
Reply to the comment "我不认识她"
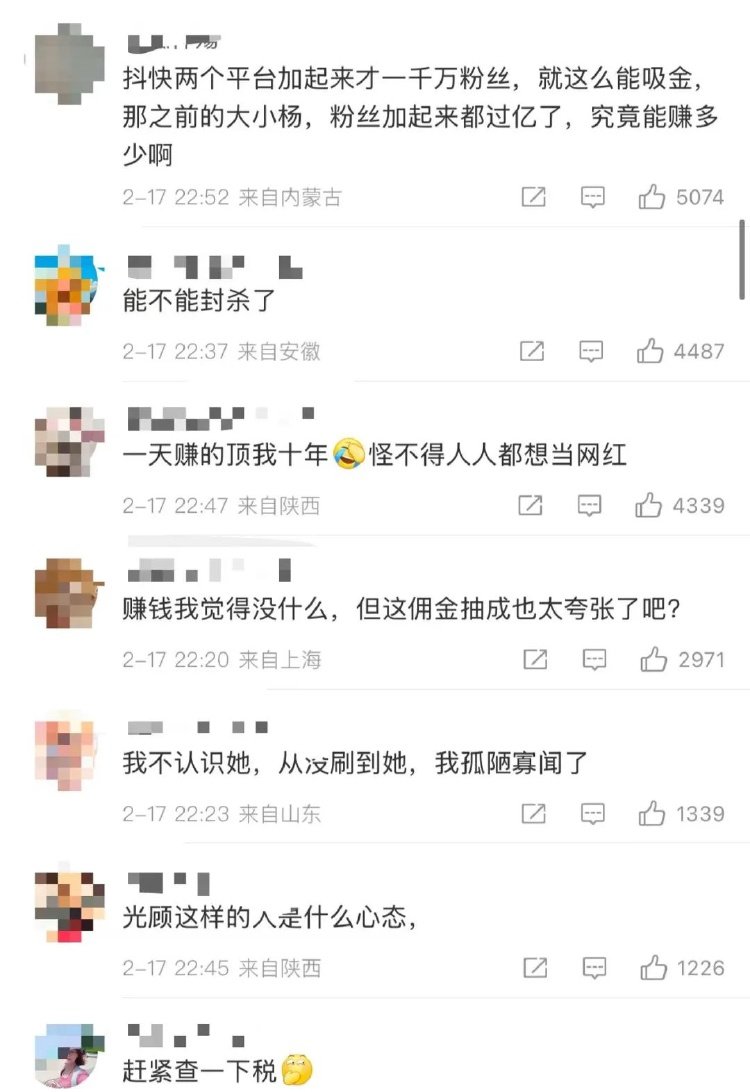click(x=594, y=813)
